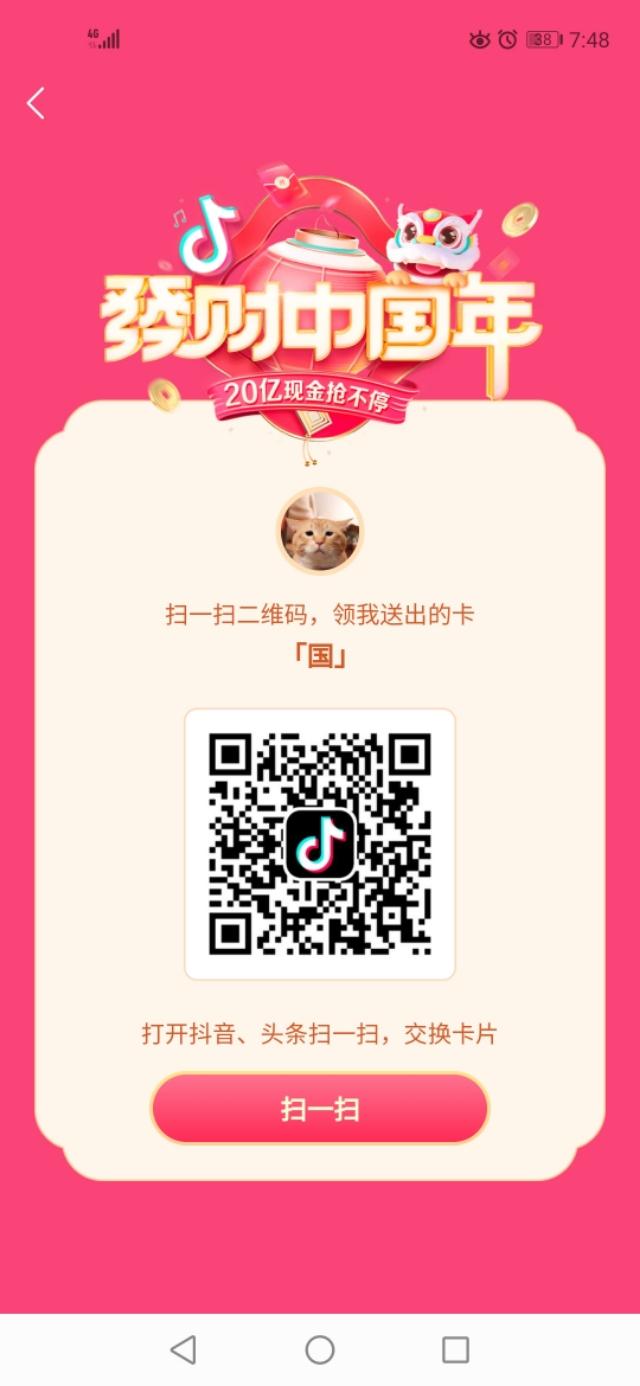Tap the 扫一扫 scan button
Viewport: 640px width, 1386px height.
pos(320,1109)
